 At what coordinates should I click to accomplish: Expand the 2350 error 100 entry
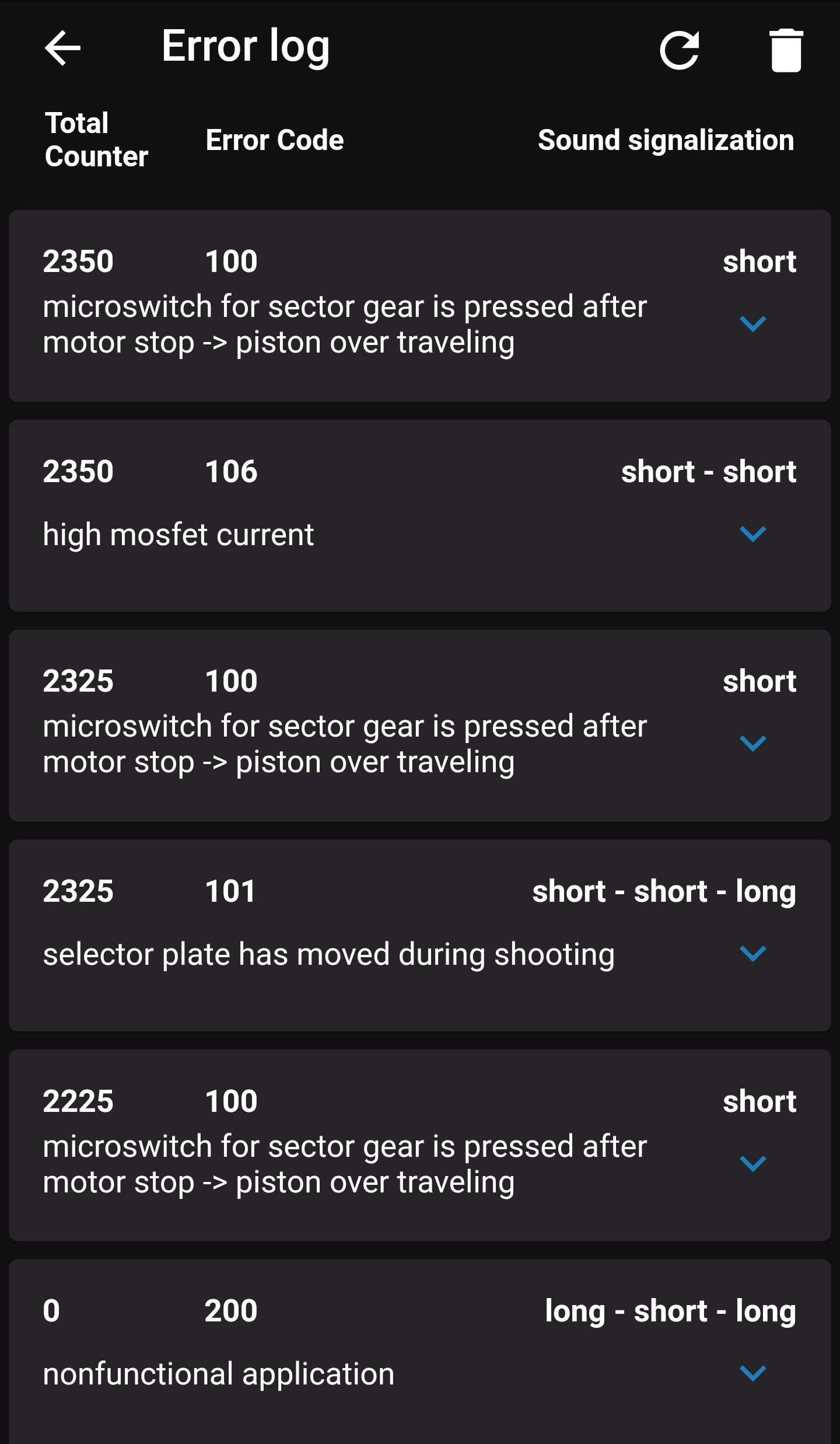point(752,324)
